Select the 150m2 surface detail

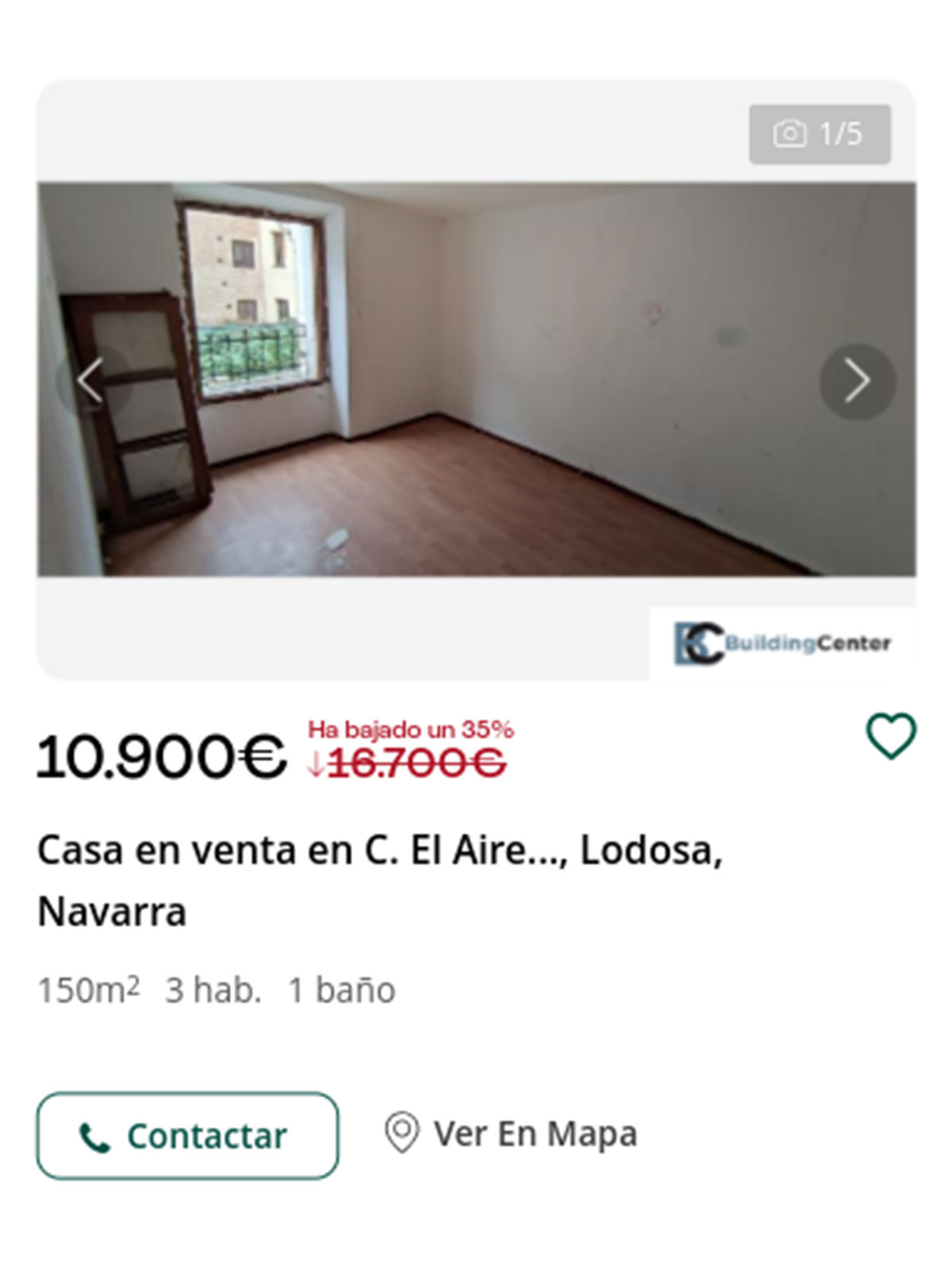[x=87, y=988]
